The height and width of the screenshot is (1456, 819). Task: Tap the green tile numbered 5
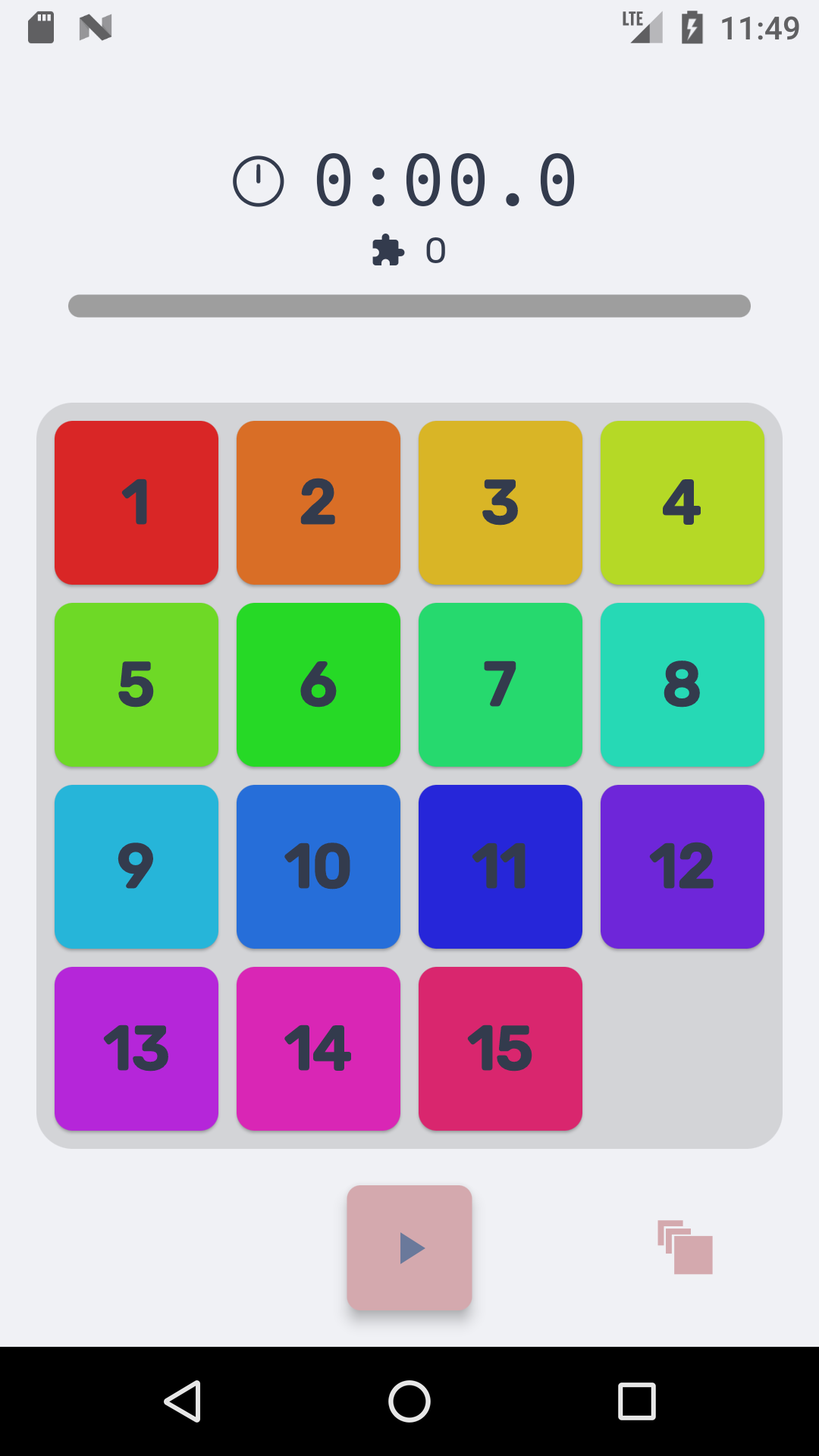point(136,685)
